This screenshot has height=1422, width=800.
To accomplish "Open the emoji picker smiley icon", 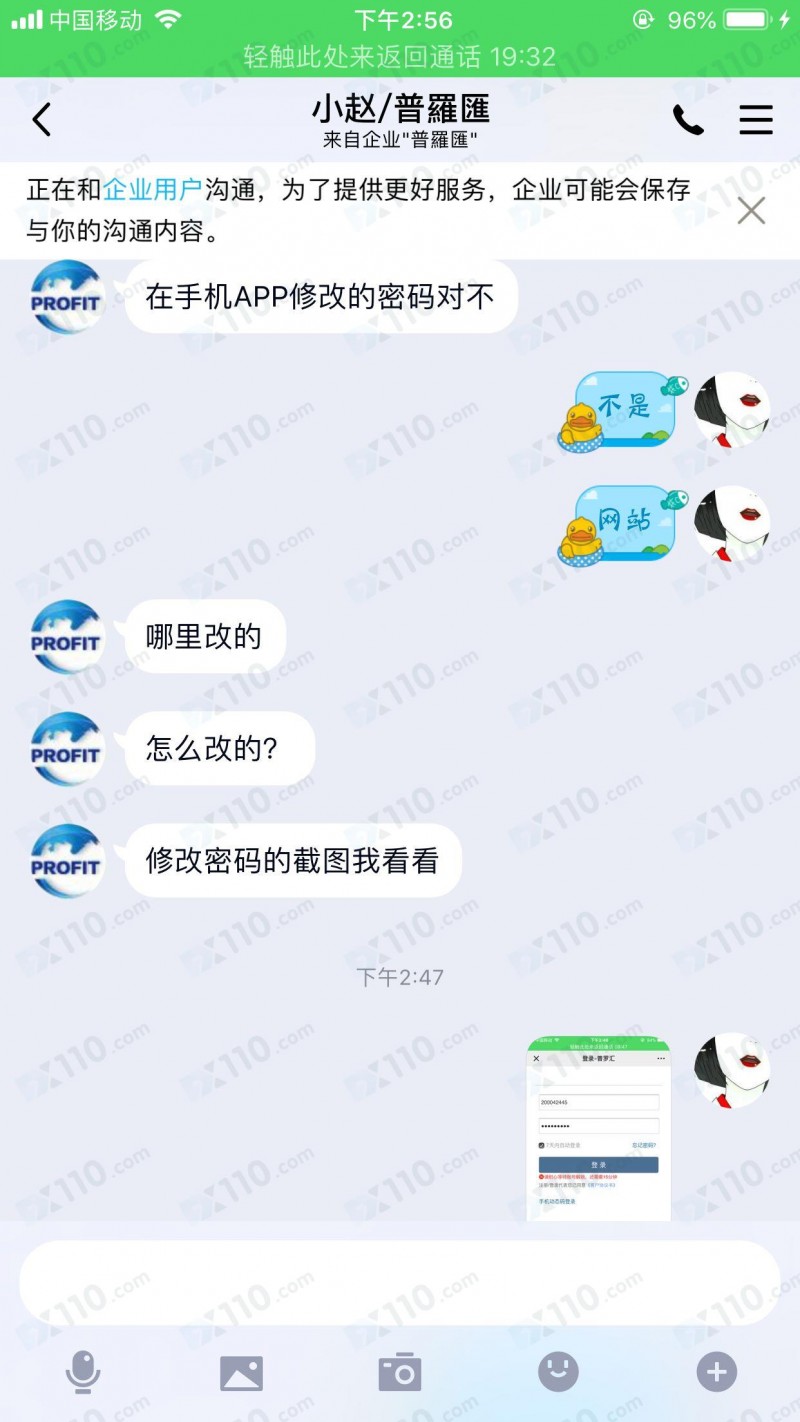I will click(x=557, y=1374).
